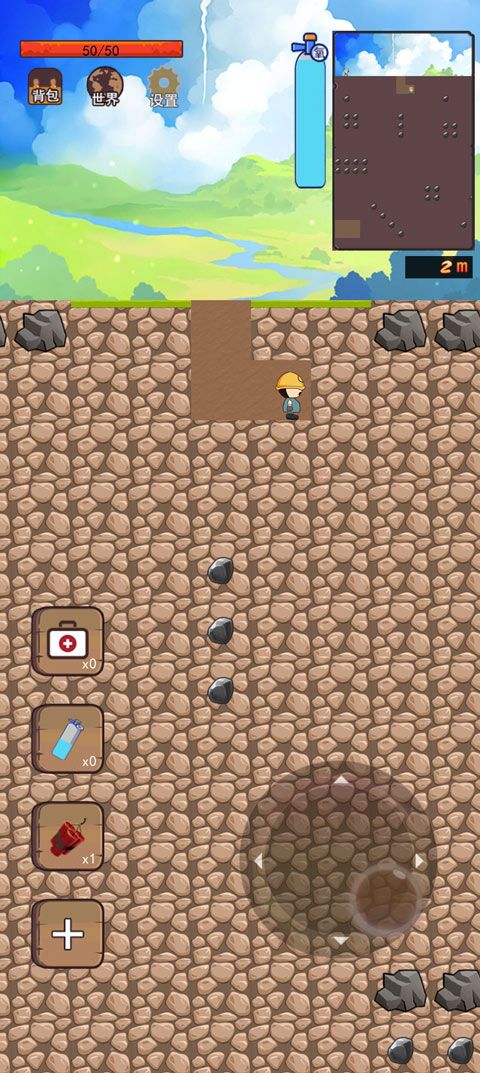Open the world (世界) map

pyautogui.click(x=105, y=87)
